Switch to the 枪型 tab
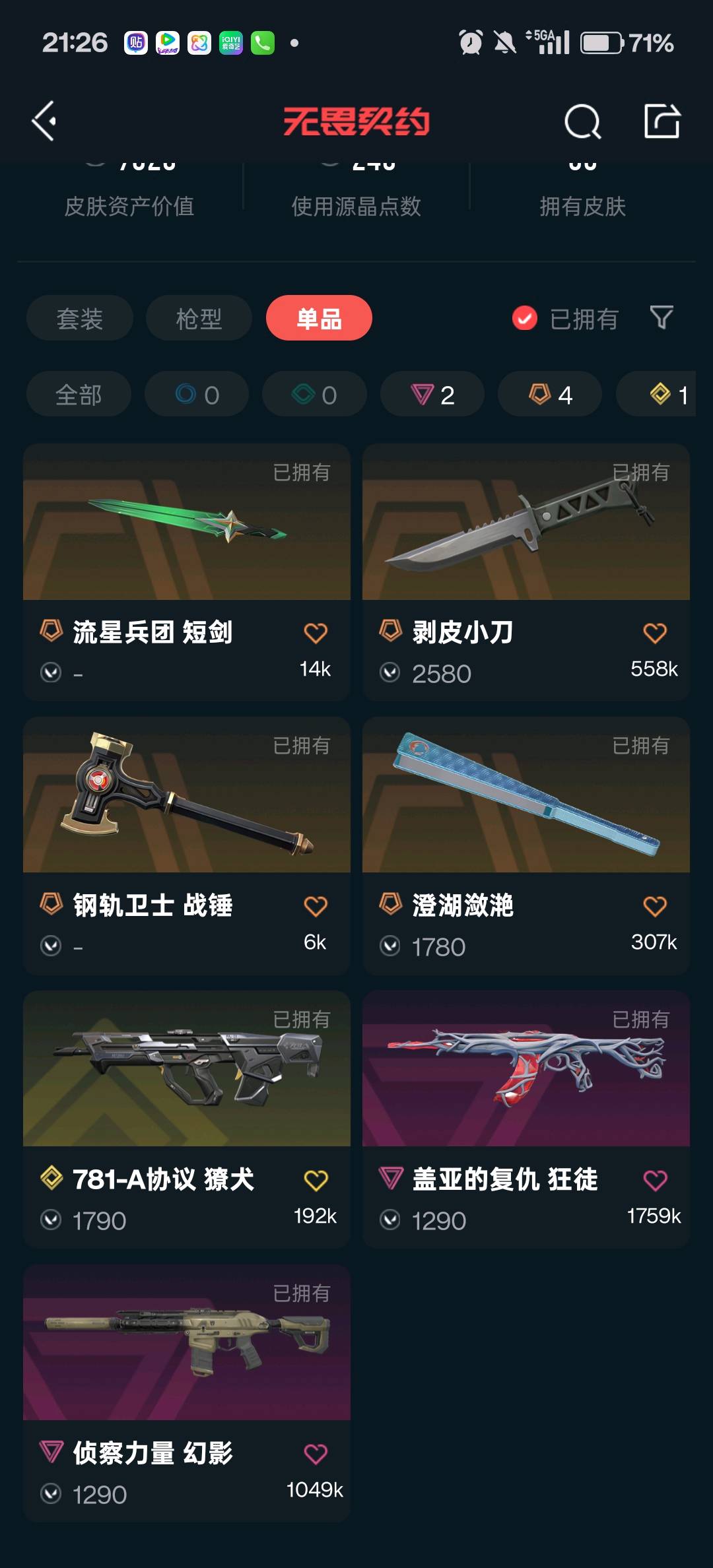 (199, 319)
